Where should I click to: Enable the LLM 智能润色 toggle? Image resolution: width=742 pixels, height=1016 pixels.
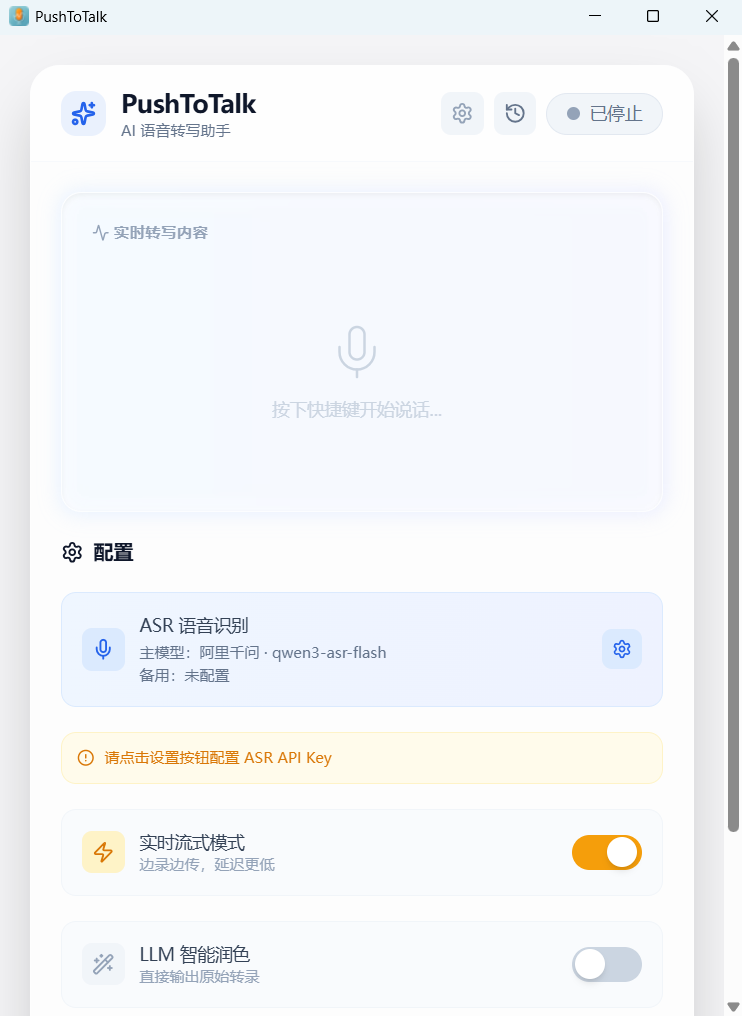click(607, 964)
